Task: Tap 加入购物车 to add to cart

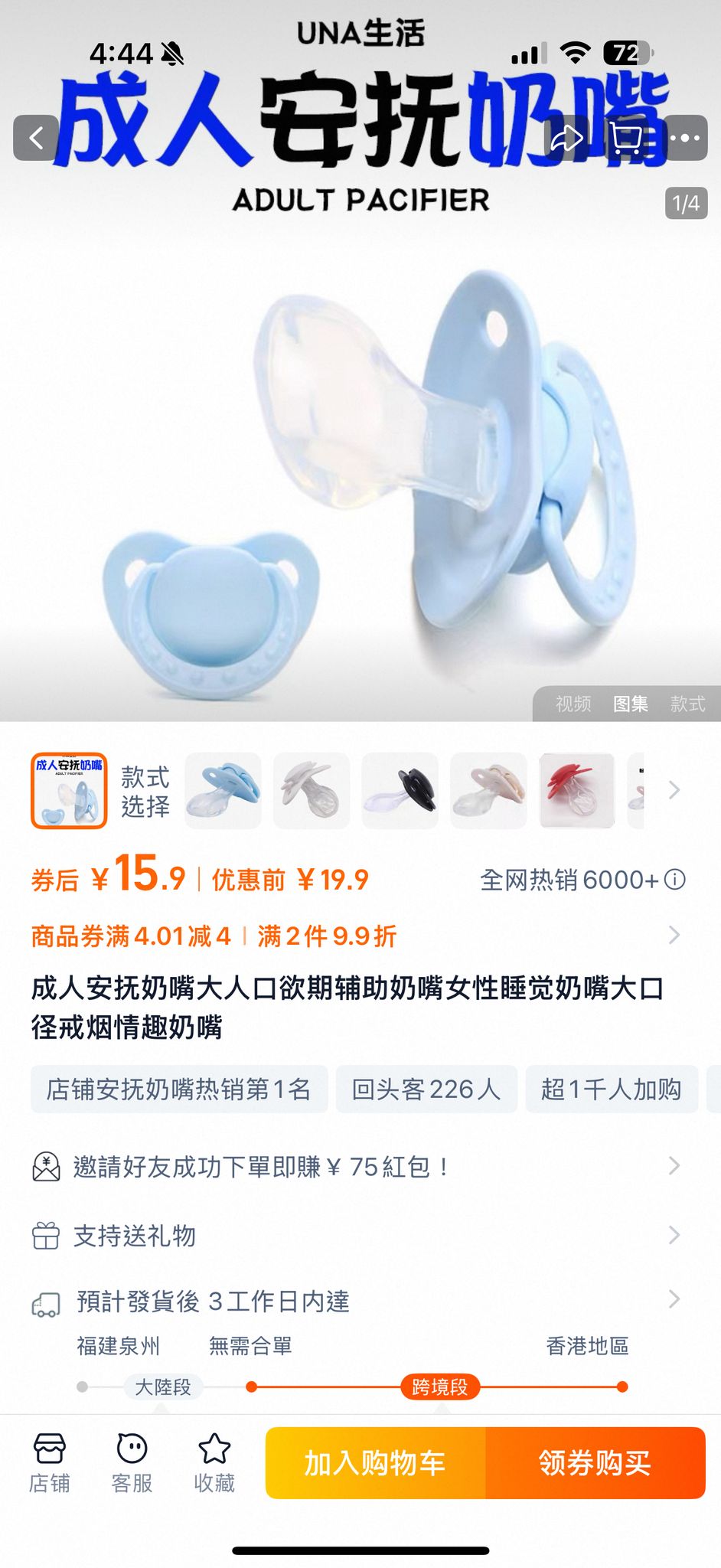Action: (x=375, y=1462)
